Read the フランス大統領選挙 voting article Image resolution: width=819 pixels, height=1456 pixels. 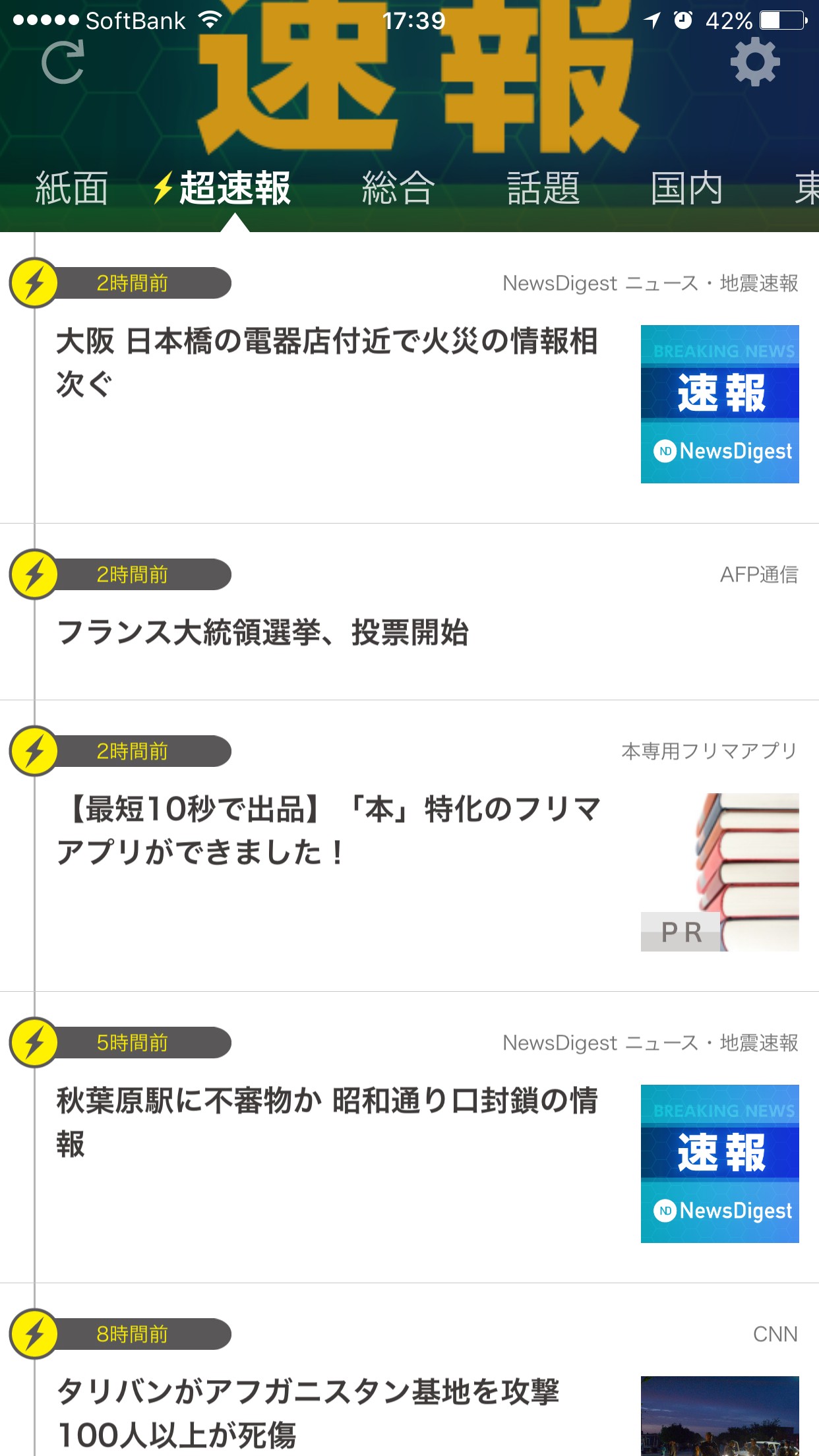tap(264, 633)
